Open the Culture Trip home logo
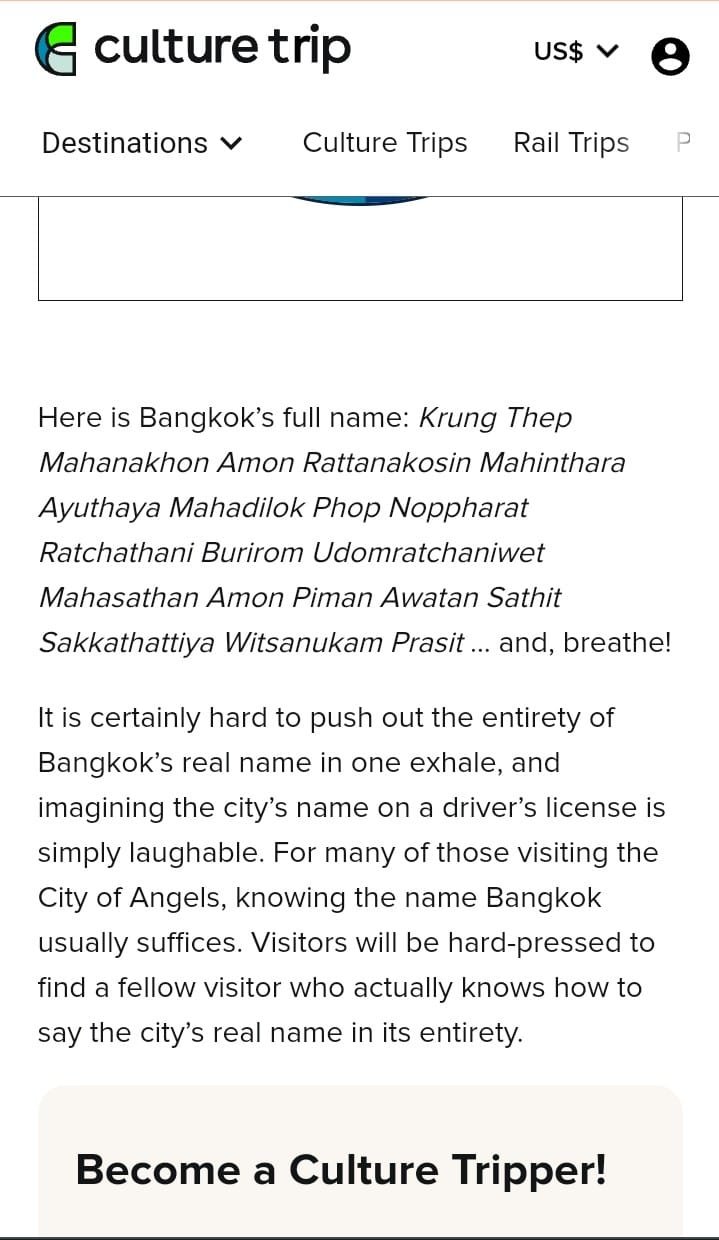This screenshot has width=719, height=1240. pyautogui.click(x=193, y=49)
